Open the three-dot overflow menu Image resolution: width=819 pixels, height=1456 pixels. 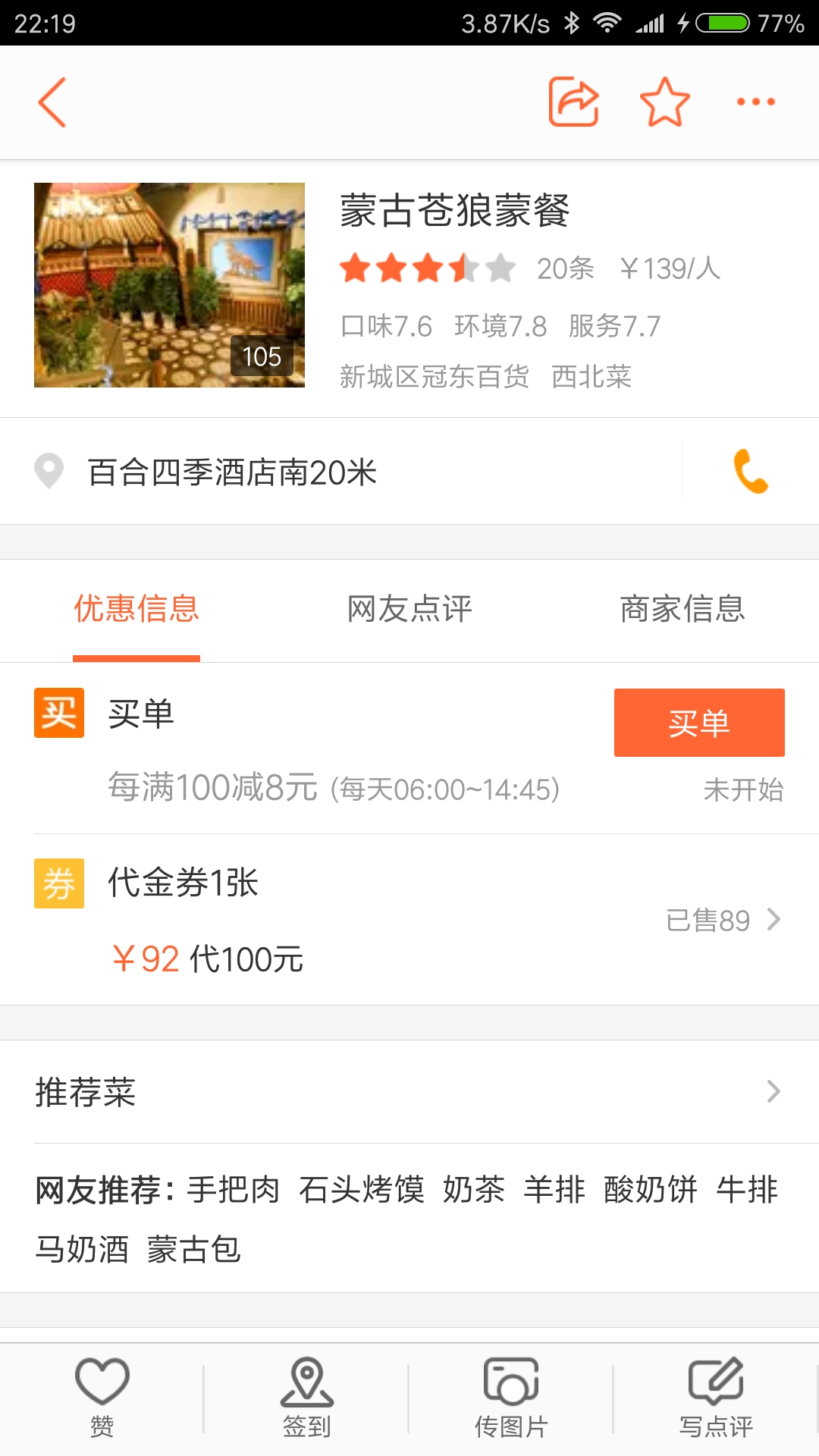[756, 102]
